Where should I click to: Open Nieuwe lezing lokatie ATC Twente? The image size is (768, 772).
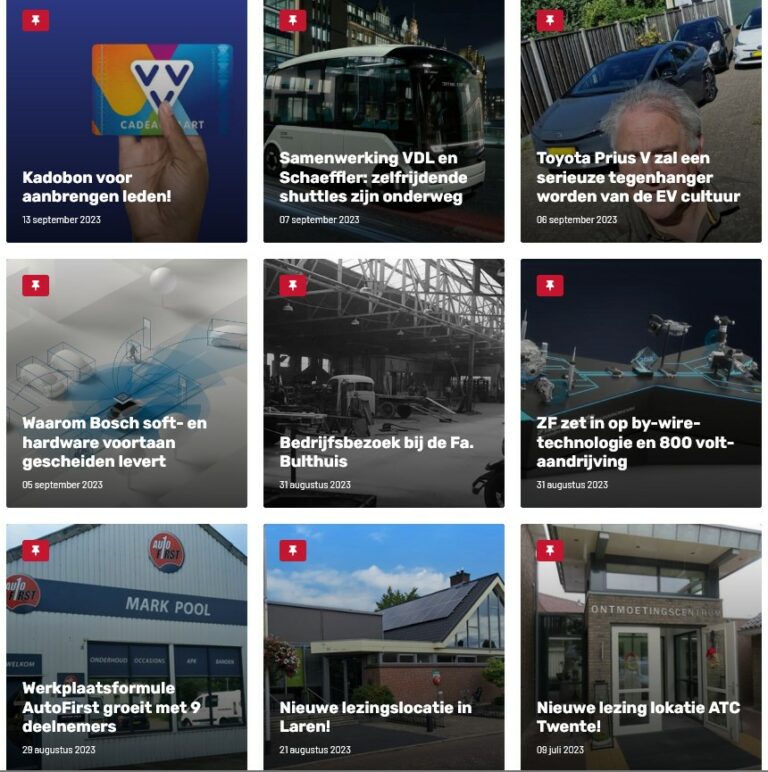637,716
